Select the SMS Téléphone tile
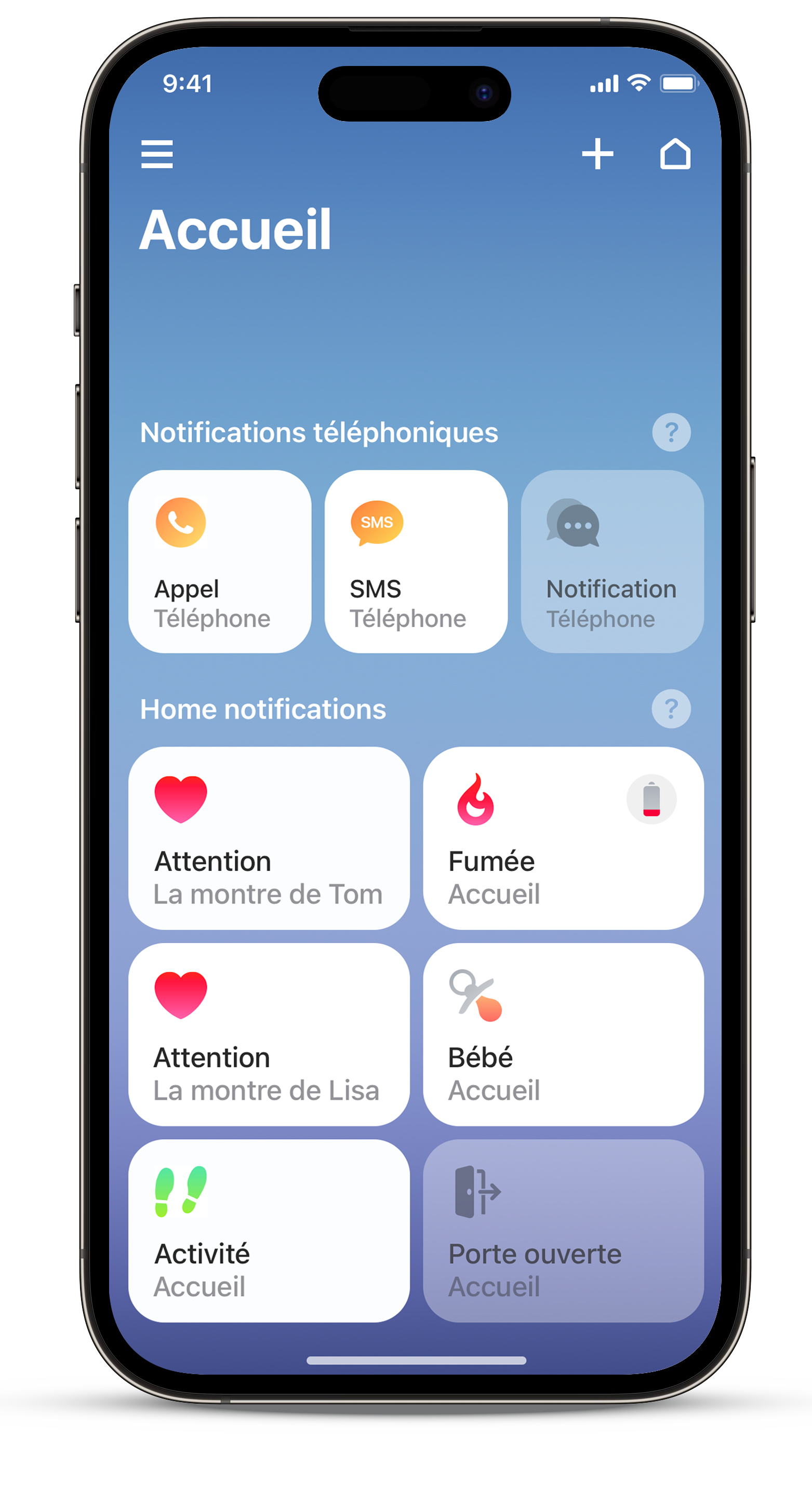This screenshot has height=1491, width=812. [x=416, y=562]
